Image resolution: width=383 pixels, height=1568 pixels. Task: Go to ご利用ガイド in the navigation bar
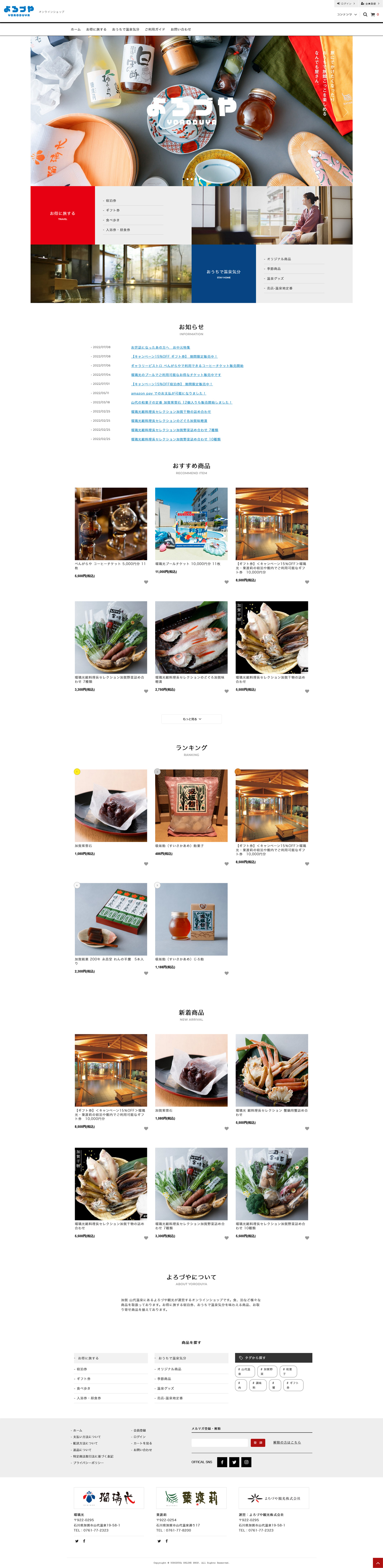point(155,29)
